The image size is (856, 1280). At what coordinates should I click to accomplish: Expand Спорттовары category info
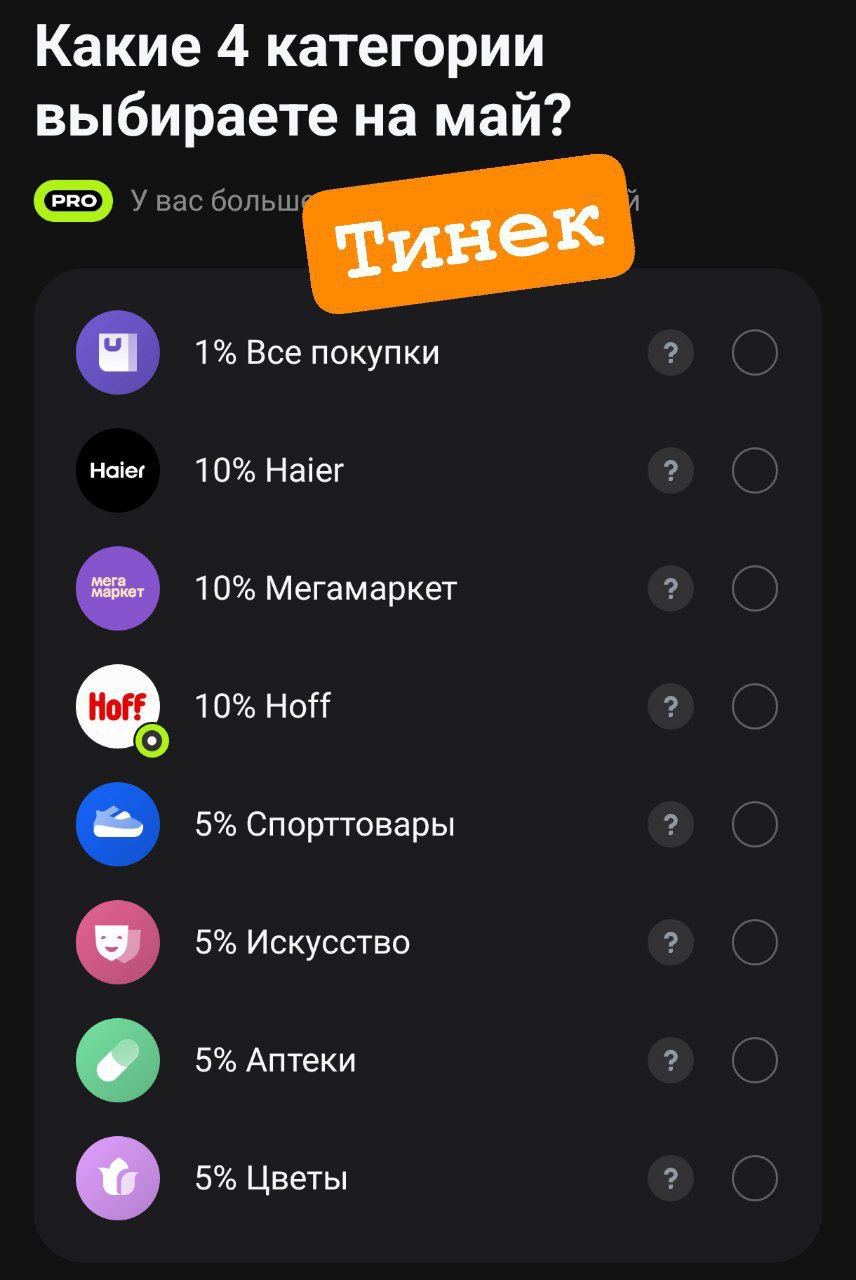[x=671, y=824]
